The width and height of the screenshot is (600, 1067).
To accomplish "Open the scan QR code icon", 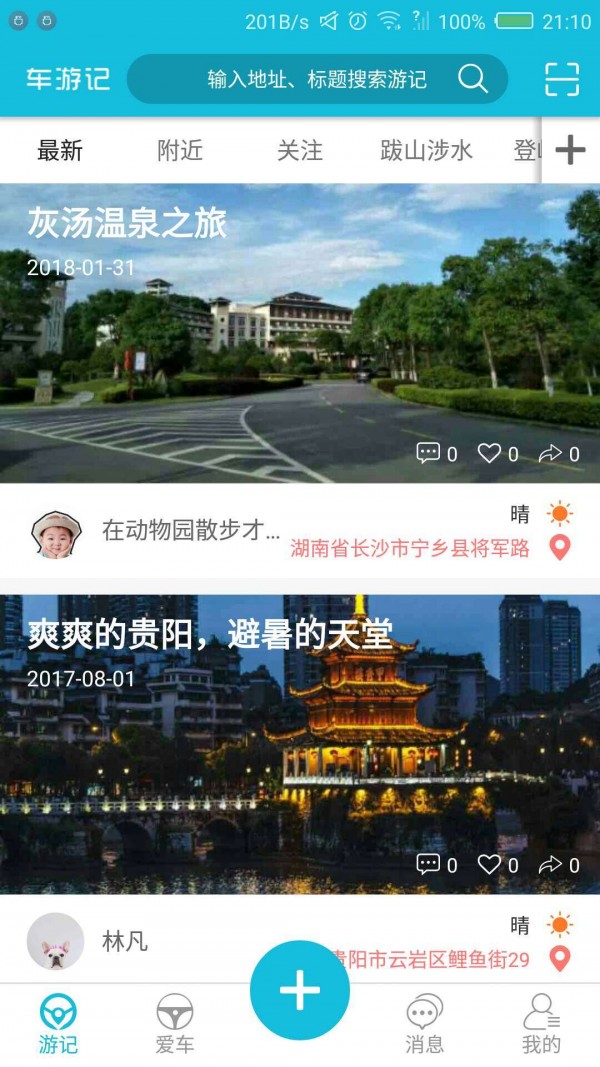I will (x=562, y=79).
